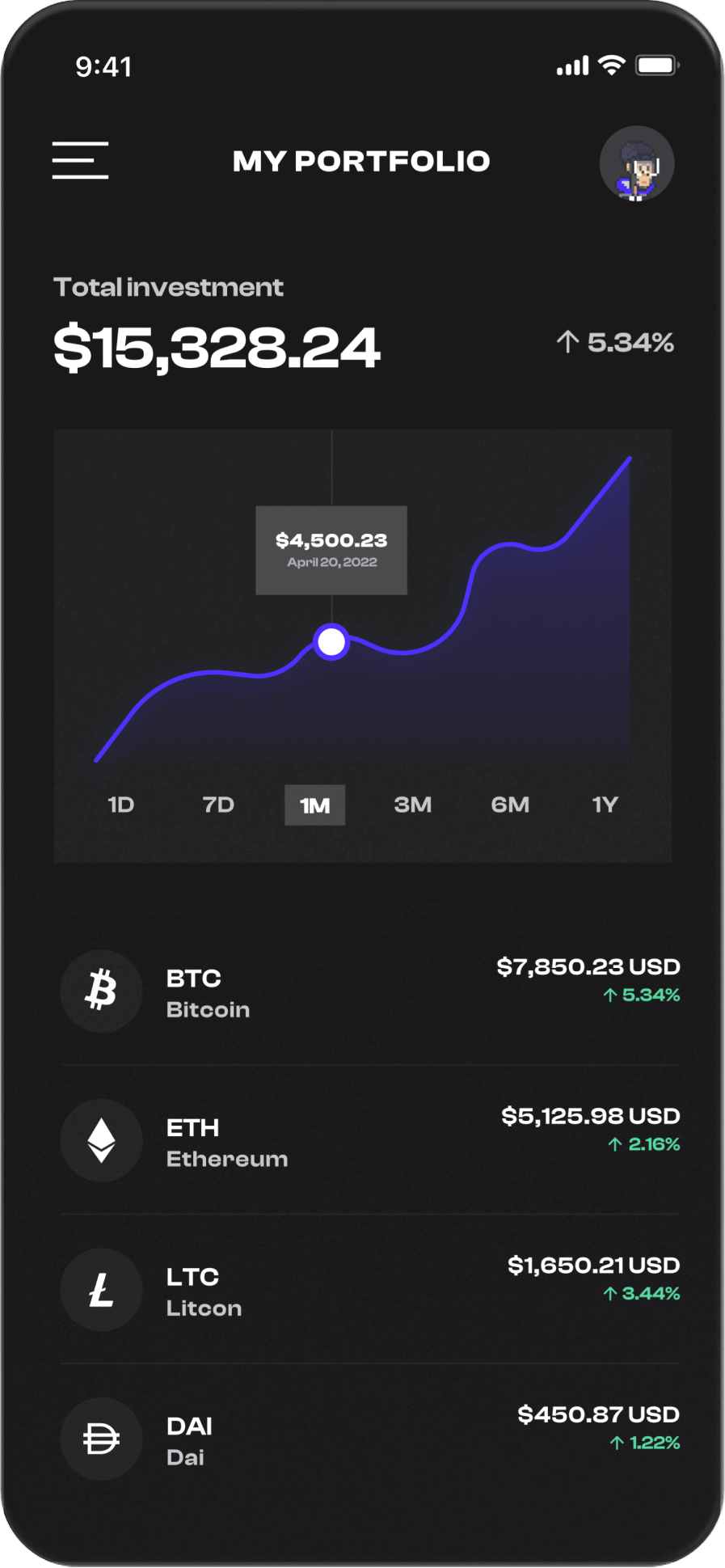Select the Total investment amount

(217, 345)
